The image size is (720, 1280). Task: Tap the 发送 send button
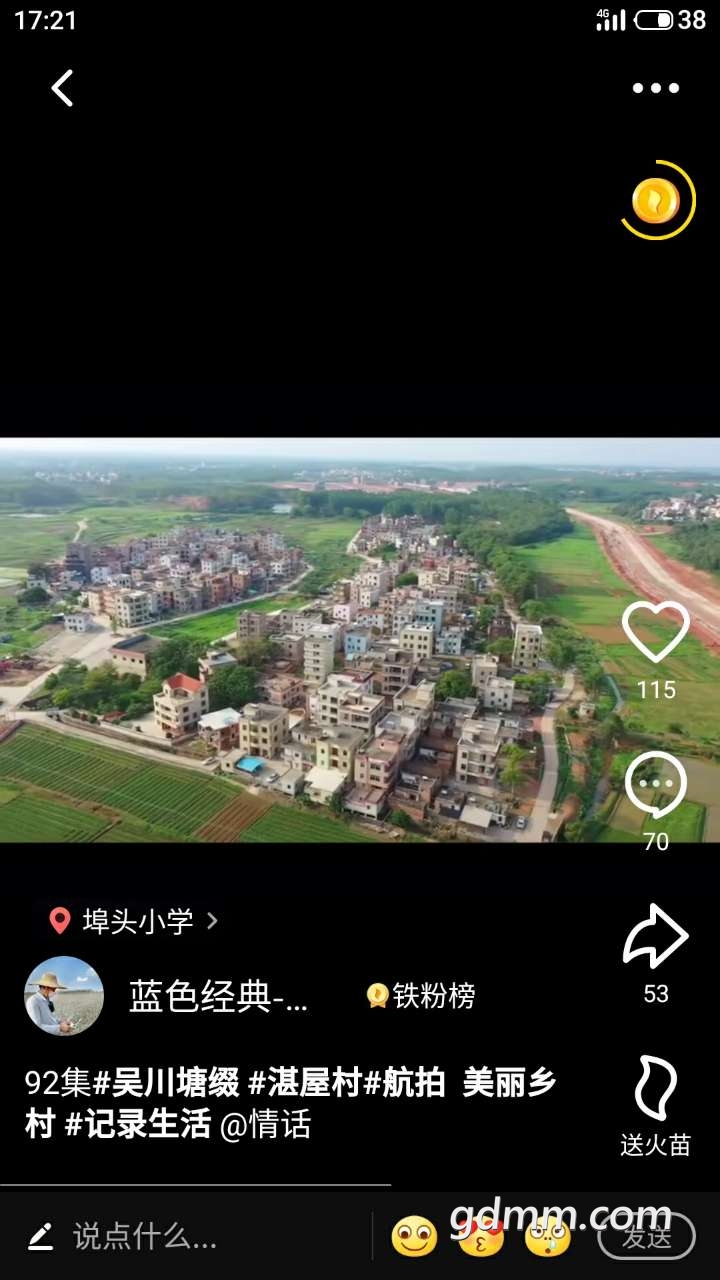pyautogui.click(x=646, y=1237)
